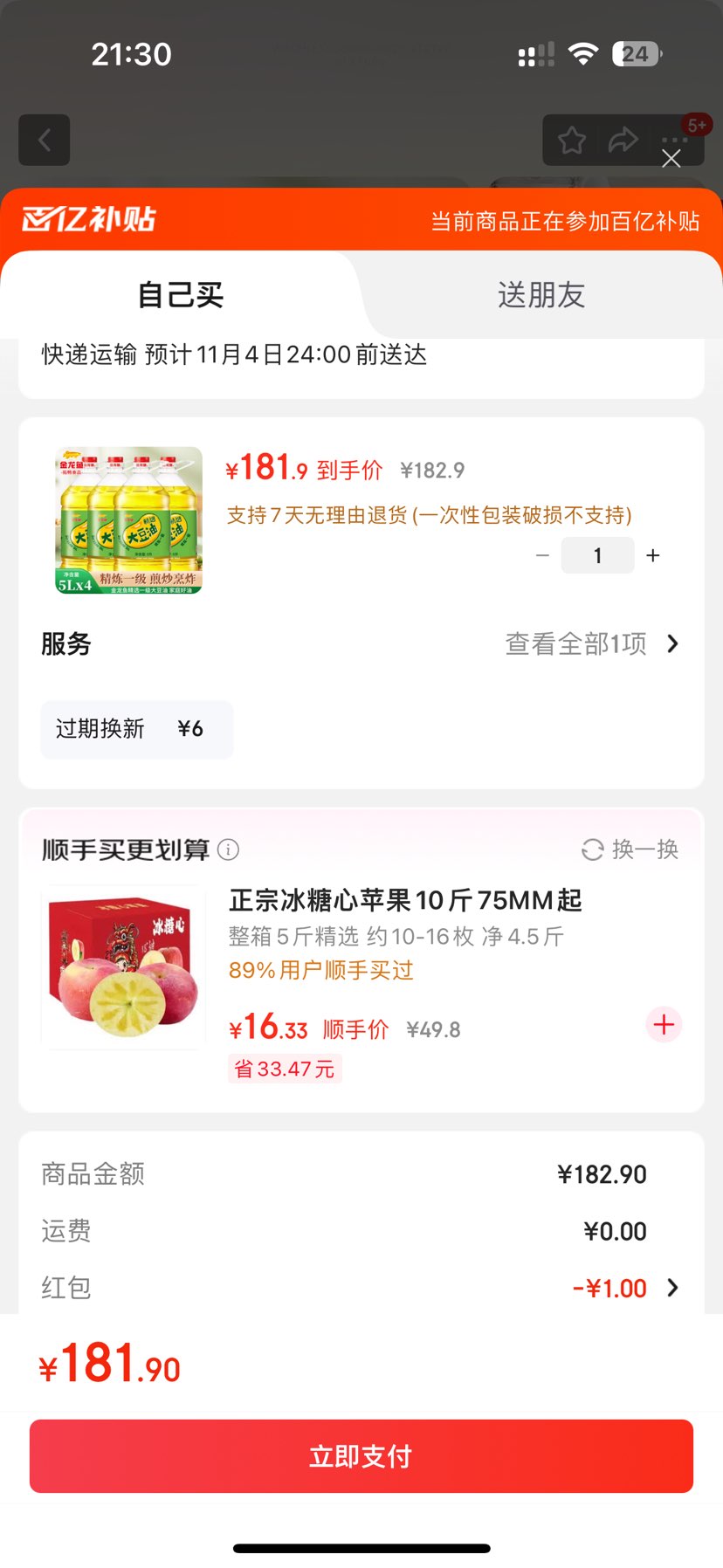Select the 过期换新 ¥6 service option
Viewport: 723px width, 1568px height.
[x=136, y=730]
